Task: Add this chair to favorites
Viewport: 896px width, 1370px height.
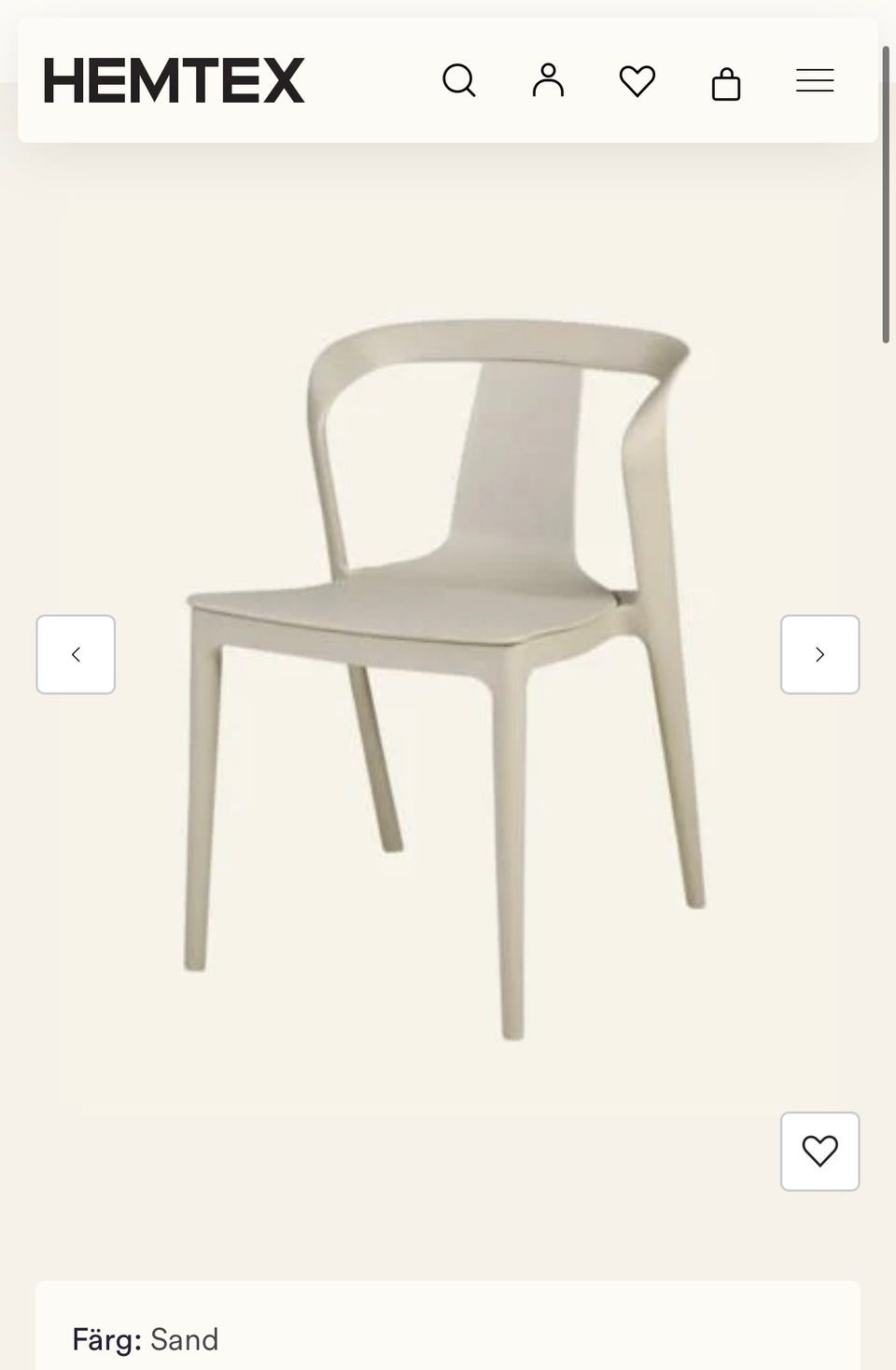Action: click(x=819, y=1151)
